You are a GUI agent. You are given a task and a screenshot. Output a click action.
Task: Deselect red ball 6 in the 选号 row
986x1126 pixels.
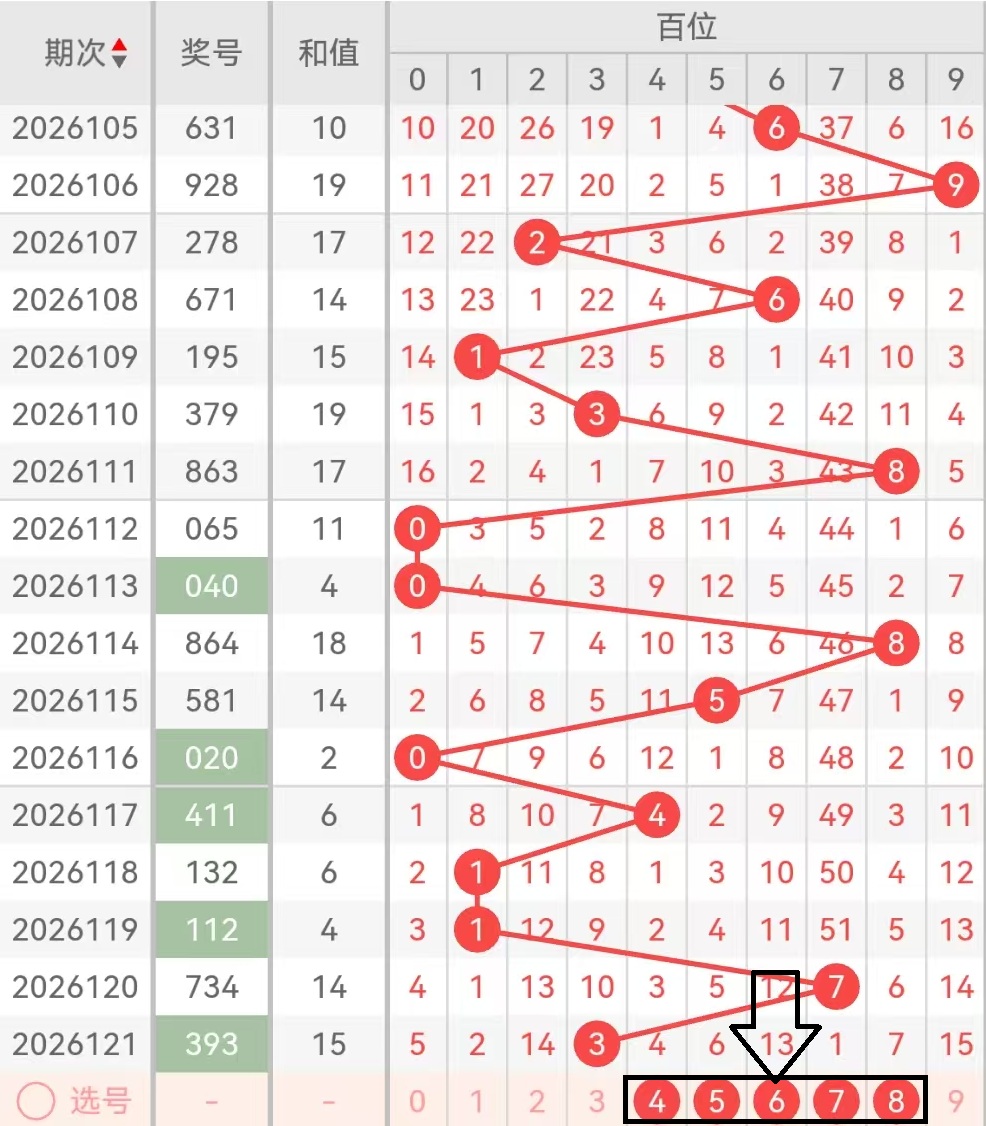(x=776, y=1101)
